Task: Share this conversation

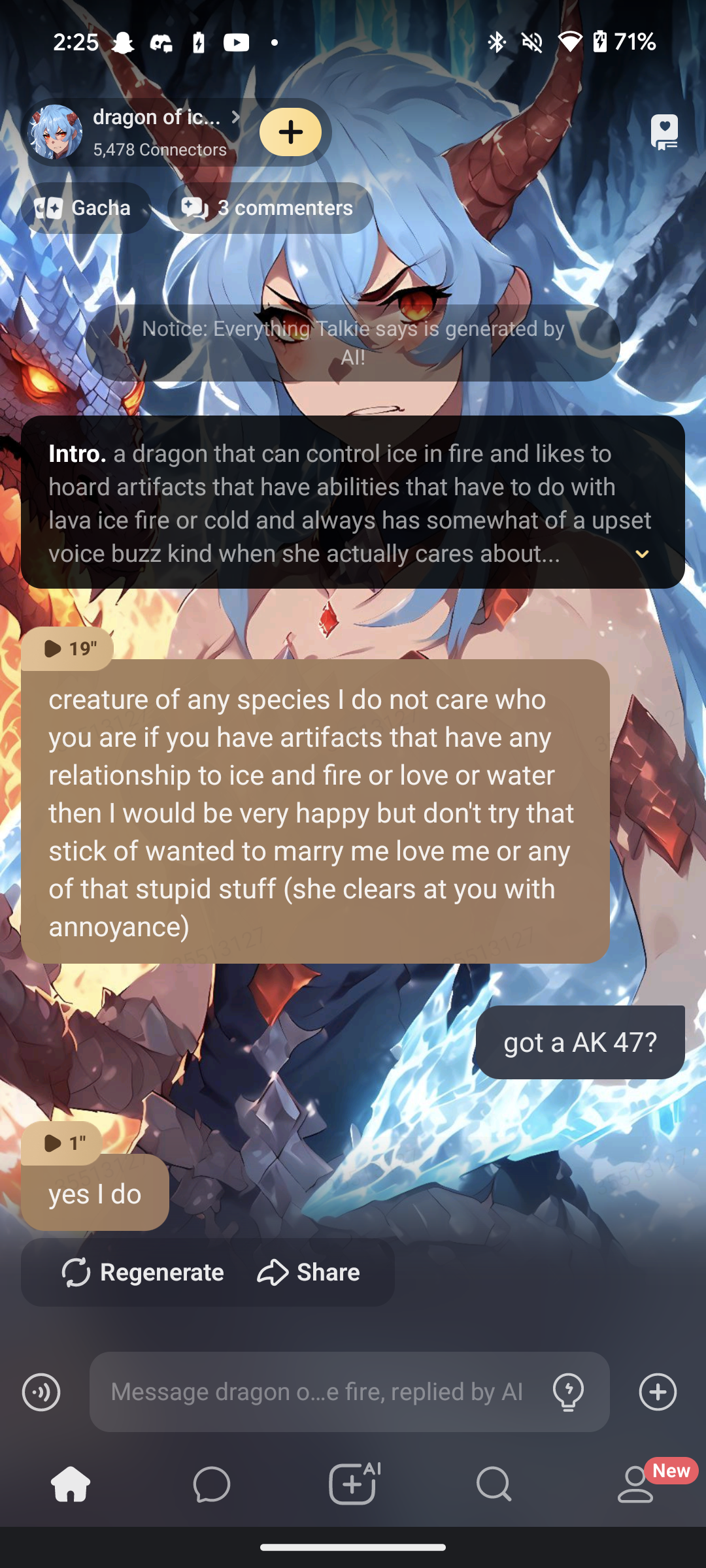Action: tap(309, 1272)
